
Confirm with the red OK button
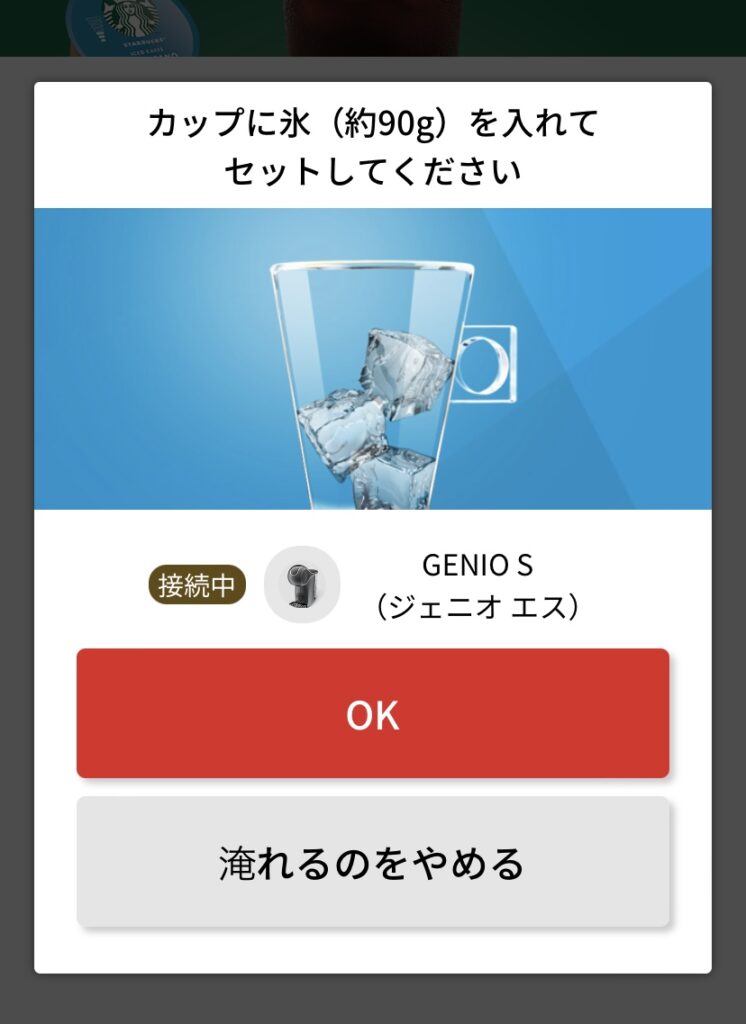(372, 713)
